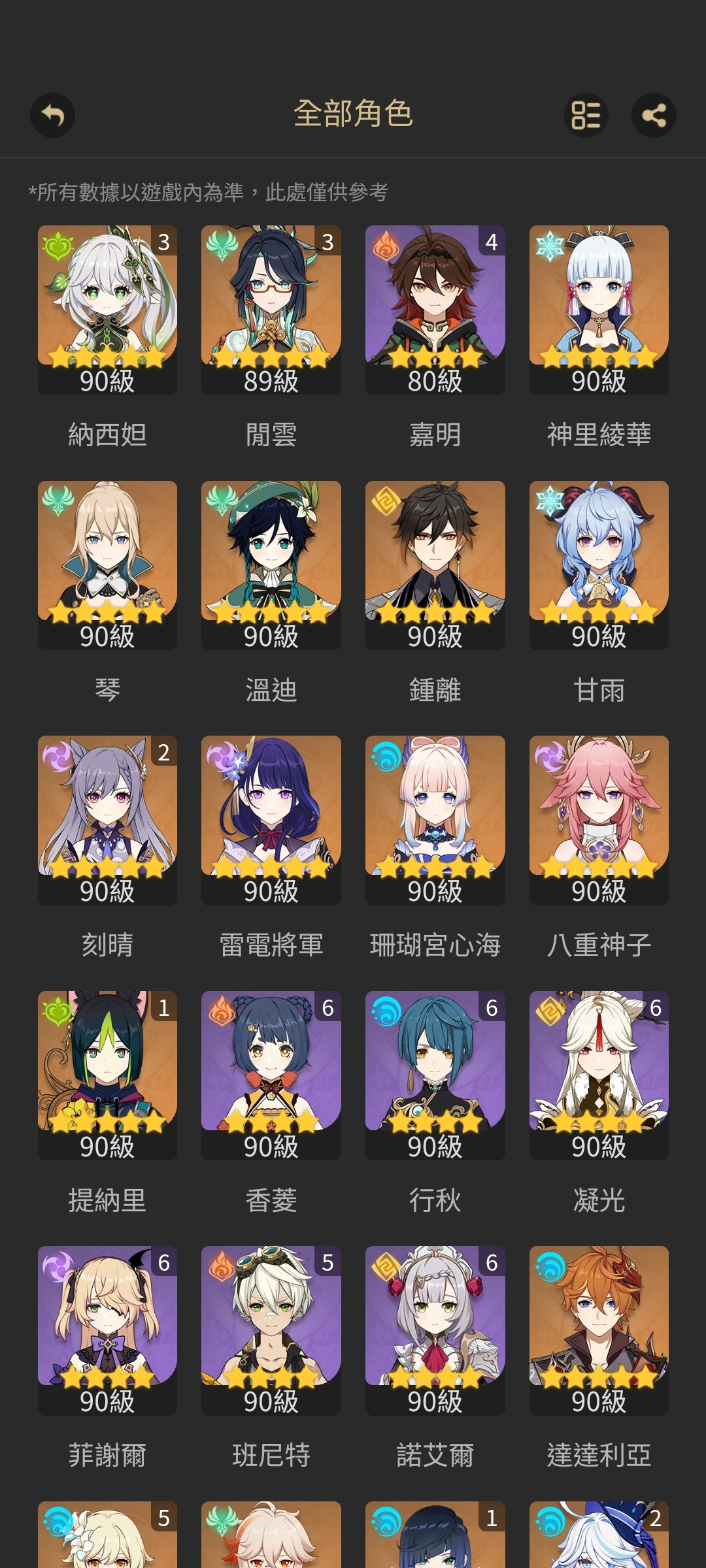Select 神里綾華 character card
This screenshot has width=706, height=1568.
tap(599, 309)
